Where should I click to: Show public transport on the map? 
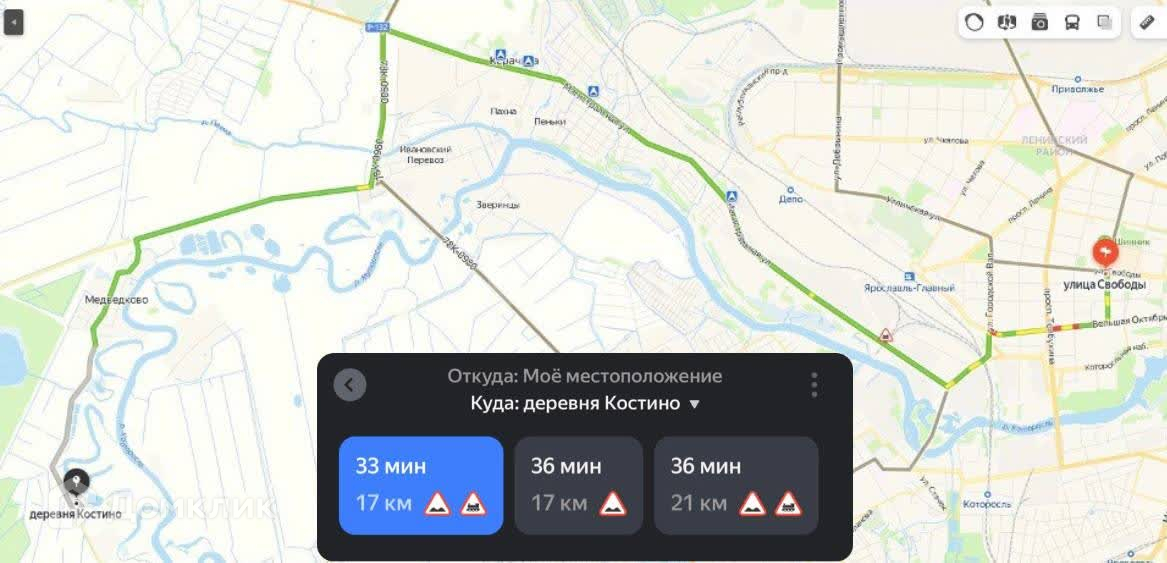(1072, 22)
